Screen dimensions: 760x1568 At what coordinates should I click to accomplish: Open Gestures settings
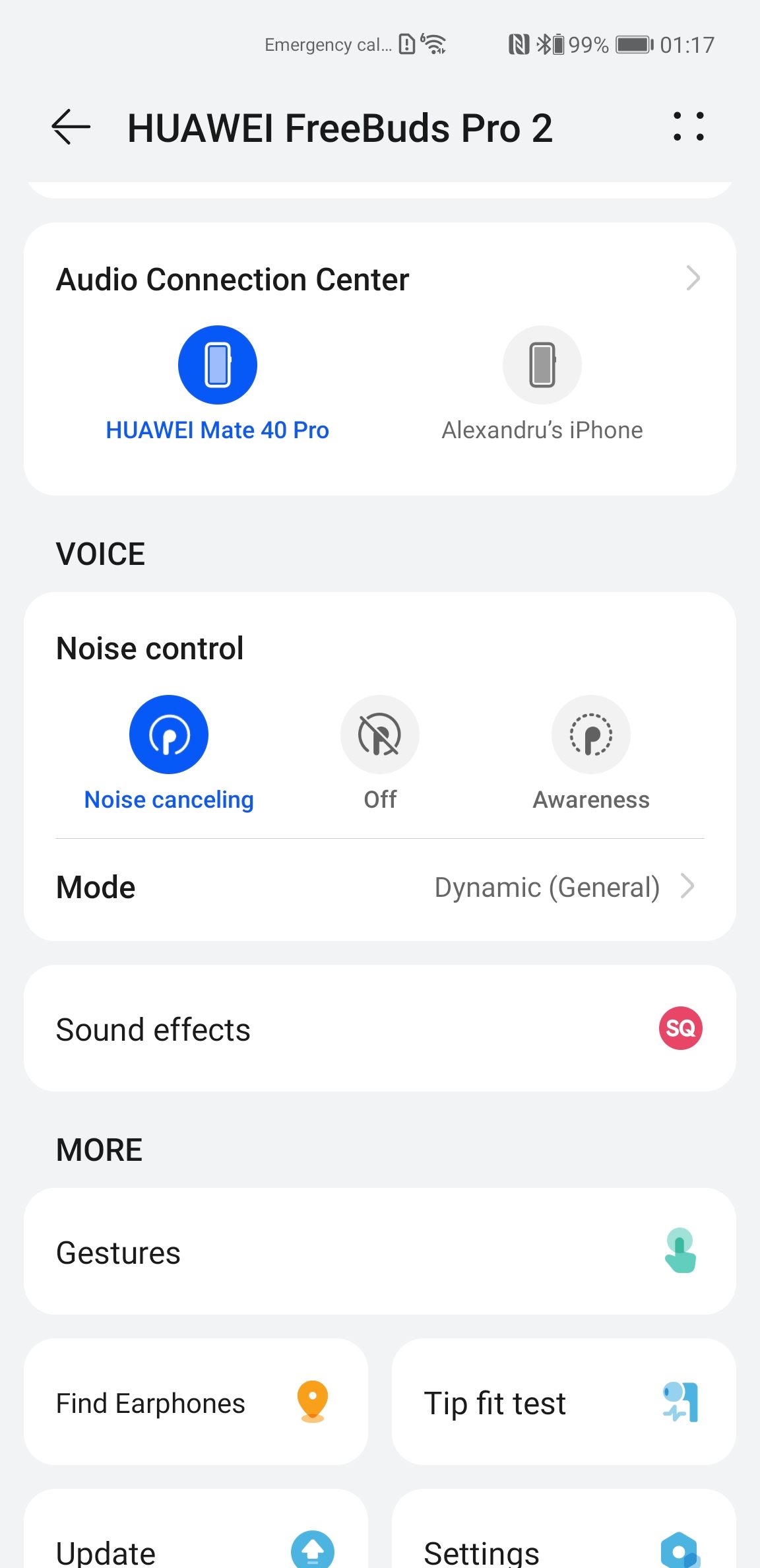(x=380, y=1251)
